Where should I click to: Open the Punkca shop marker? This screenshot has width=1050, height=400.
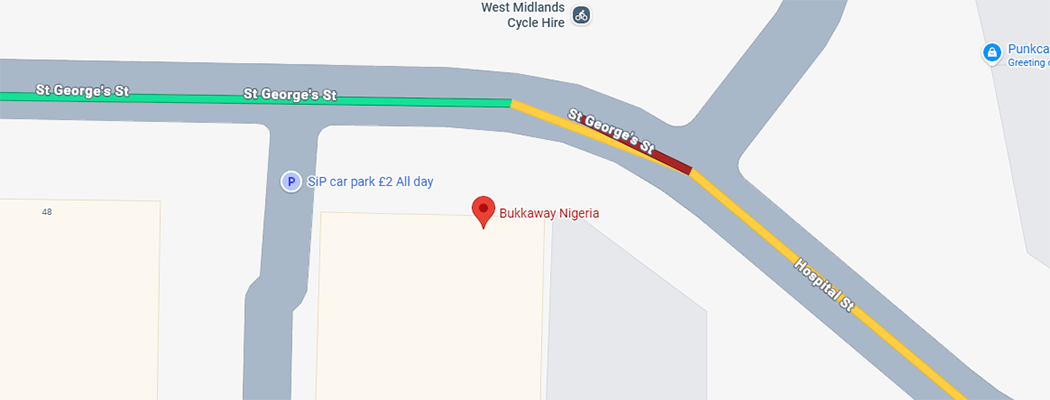pyautogui.click(x=992, y=52)
